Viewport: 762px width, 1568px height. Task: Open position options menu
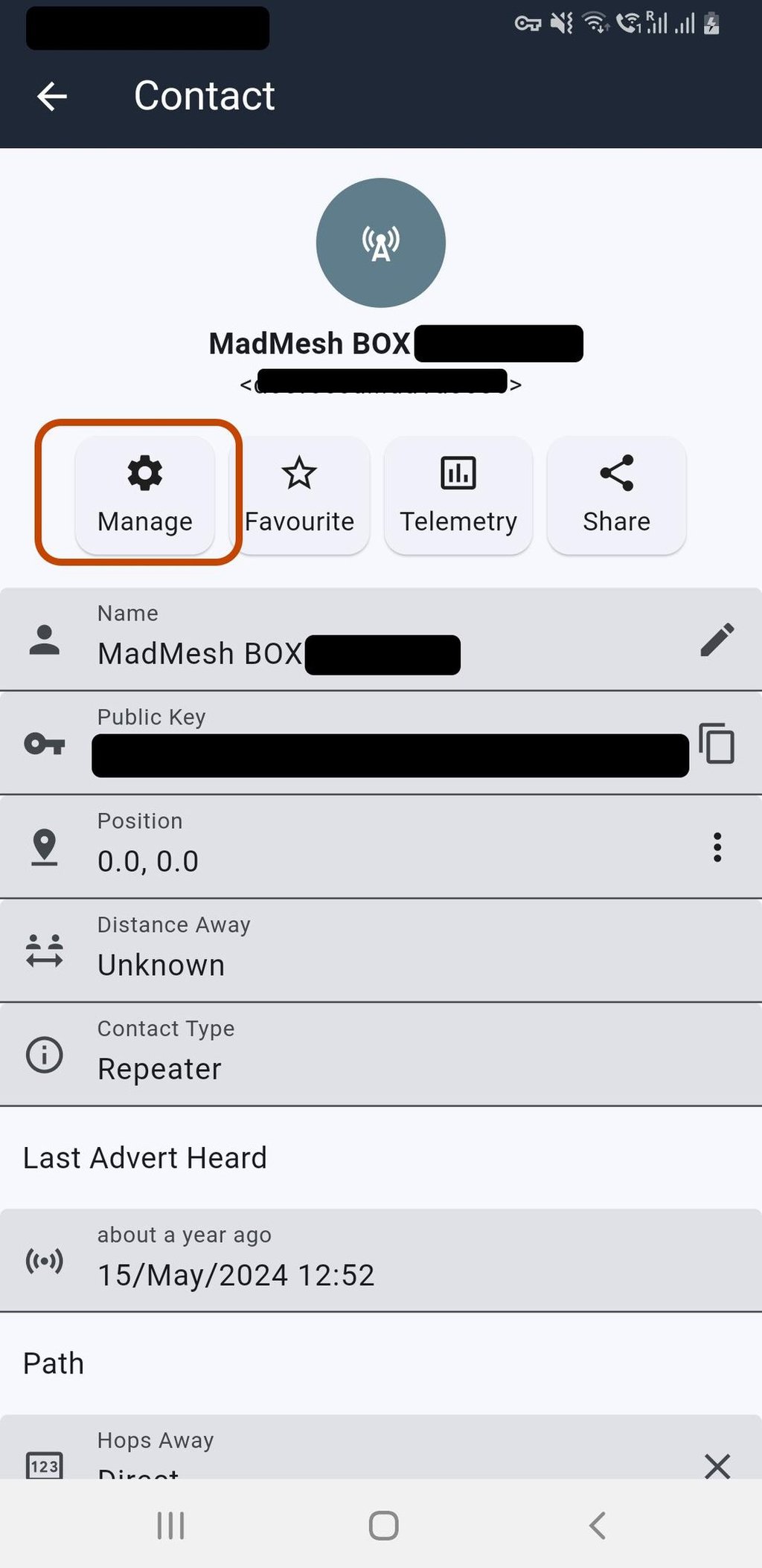(717, 847)
